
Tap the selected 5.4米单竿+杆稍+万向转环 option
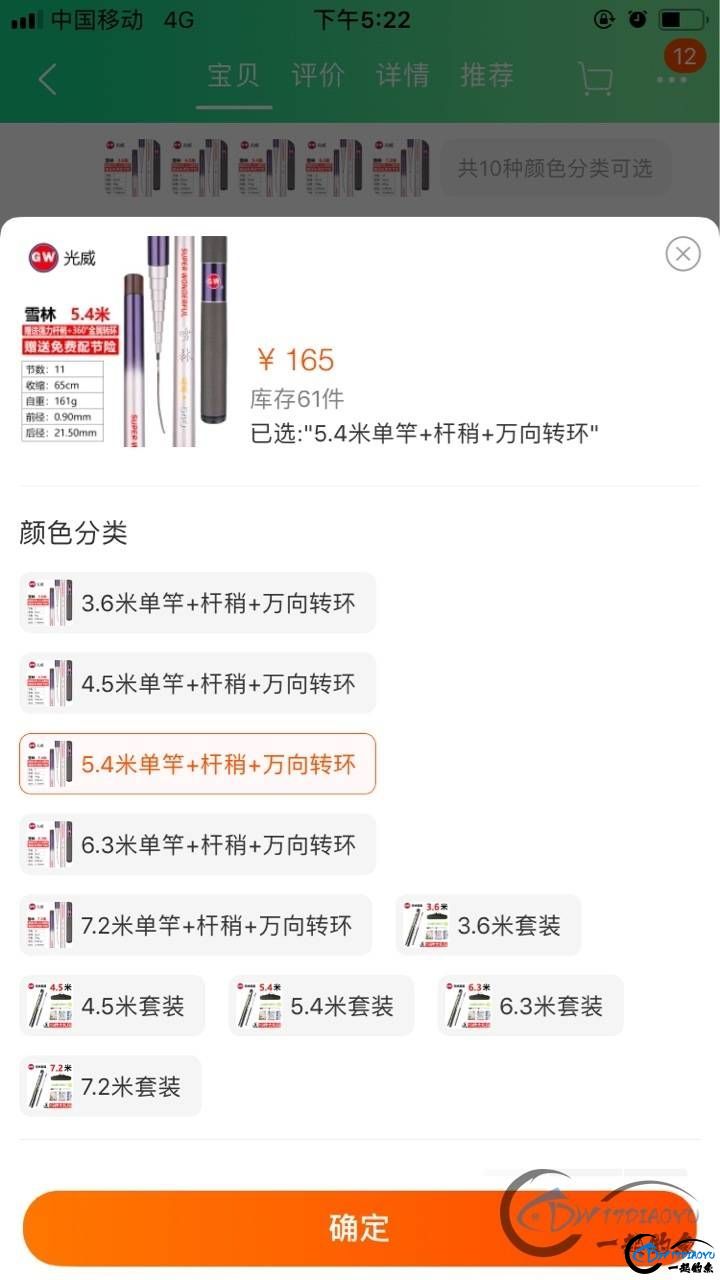pos(197,764)
